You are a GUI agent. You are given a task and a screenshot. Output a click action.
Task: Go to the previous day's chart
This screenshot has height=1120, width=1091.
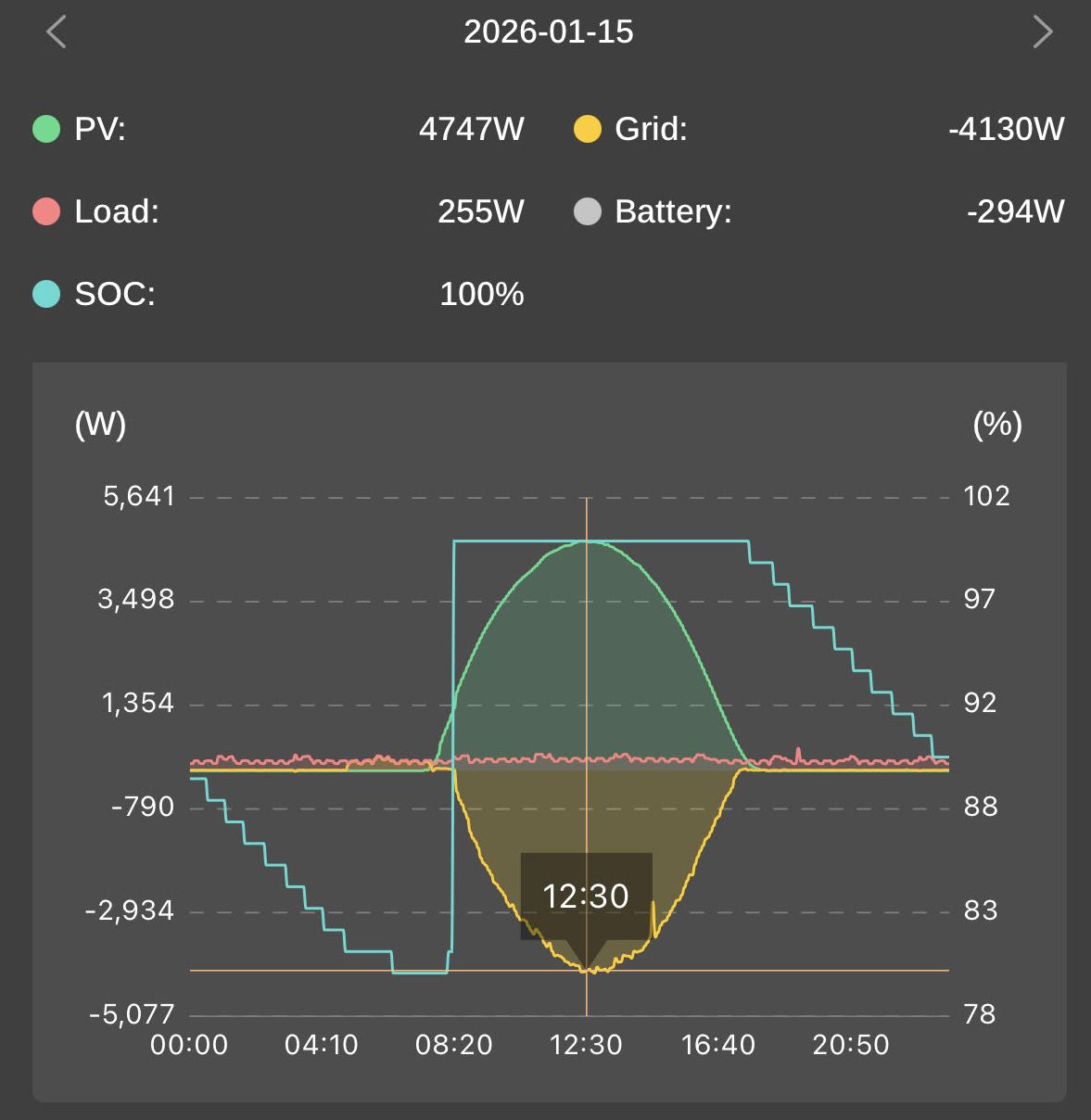[57, 32]
